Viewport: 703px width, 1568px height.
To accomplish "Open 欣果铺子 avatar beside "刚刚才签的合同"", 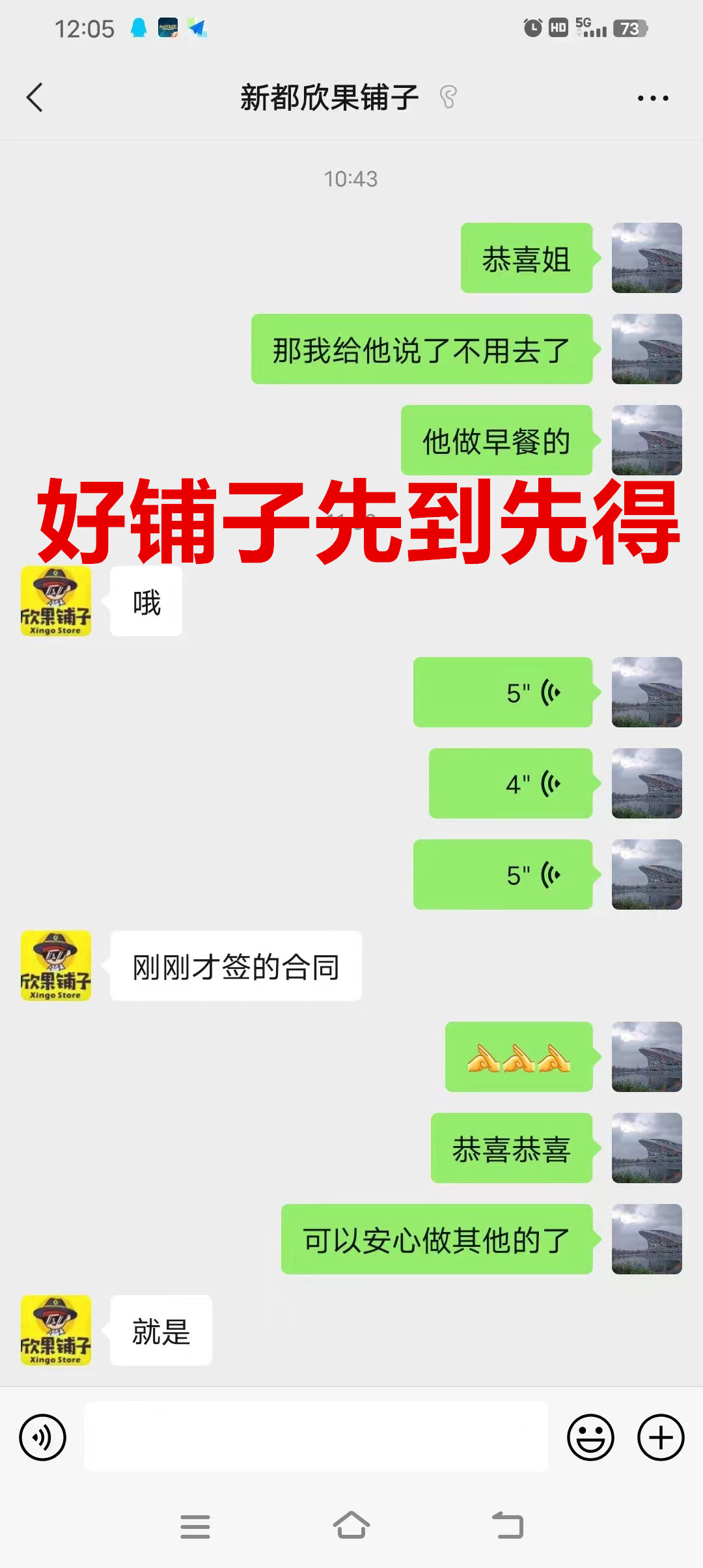I will click(56, 966).
